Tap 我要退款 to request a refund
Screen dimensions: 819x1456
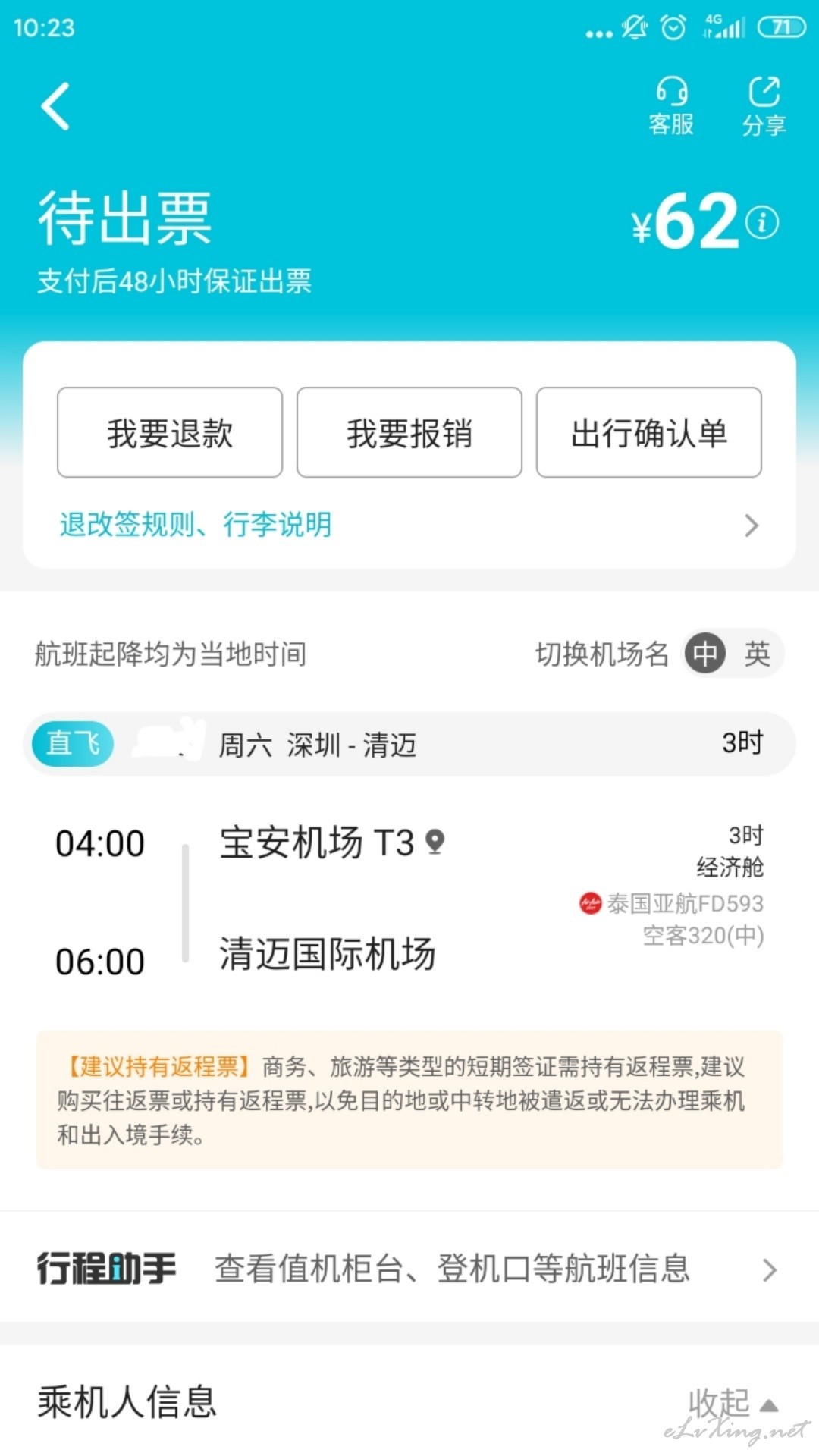tap(170, 432)
